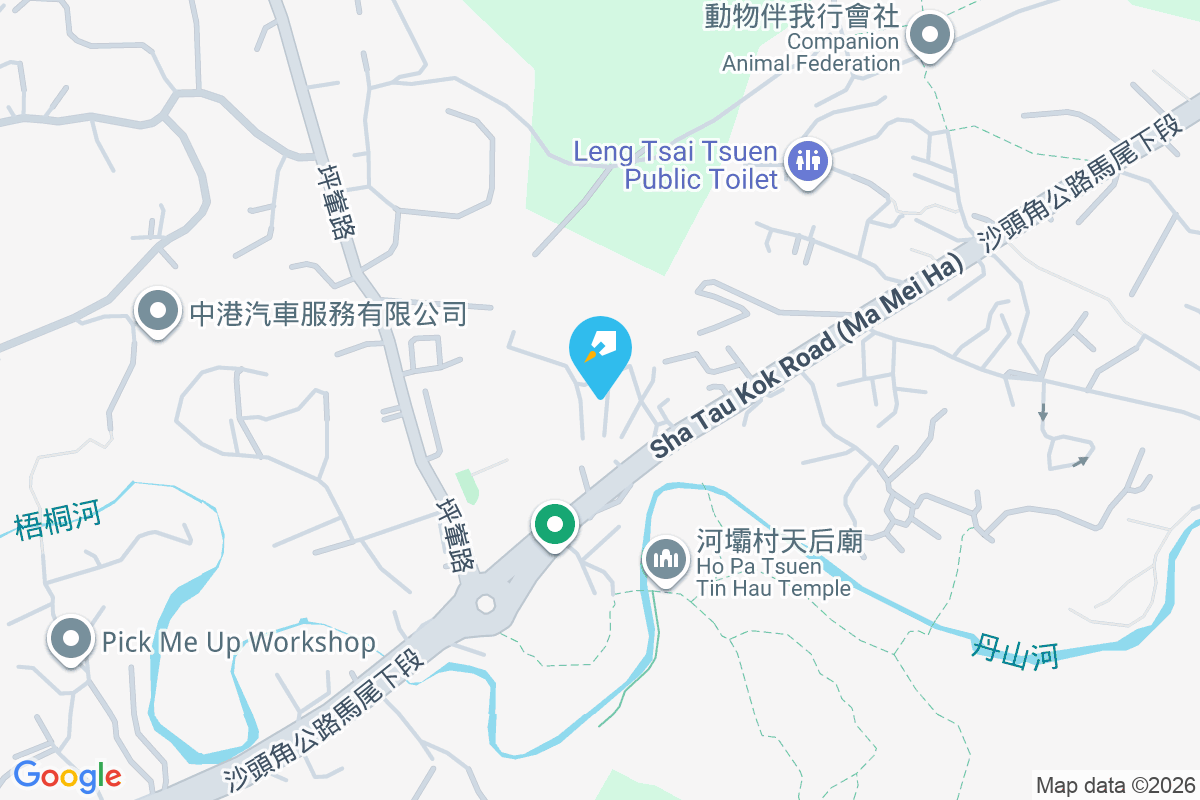Viewport: 1200px width, 800px height.
Task: Open the Google logo link
Action: click(67, 775)
